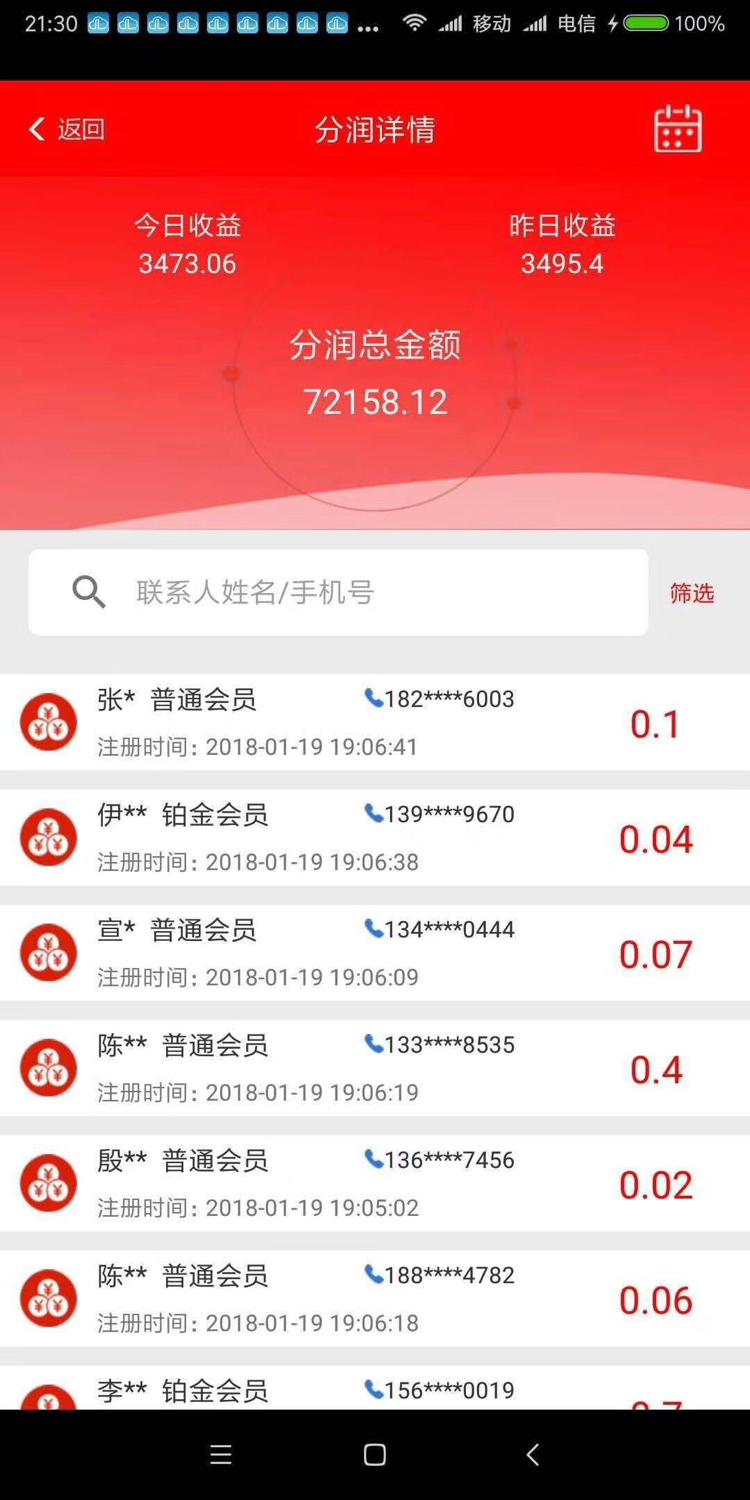This screenshot has height=1500, width=750.
Task: Open the recent apps navigation icon
Action: click(x=220, y=1455)
